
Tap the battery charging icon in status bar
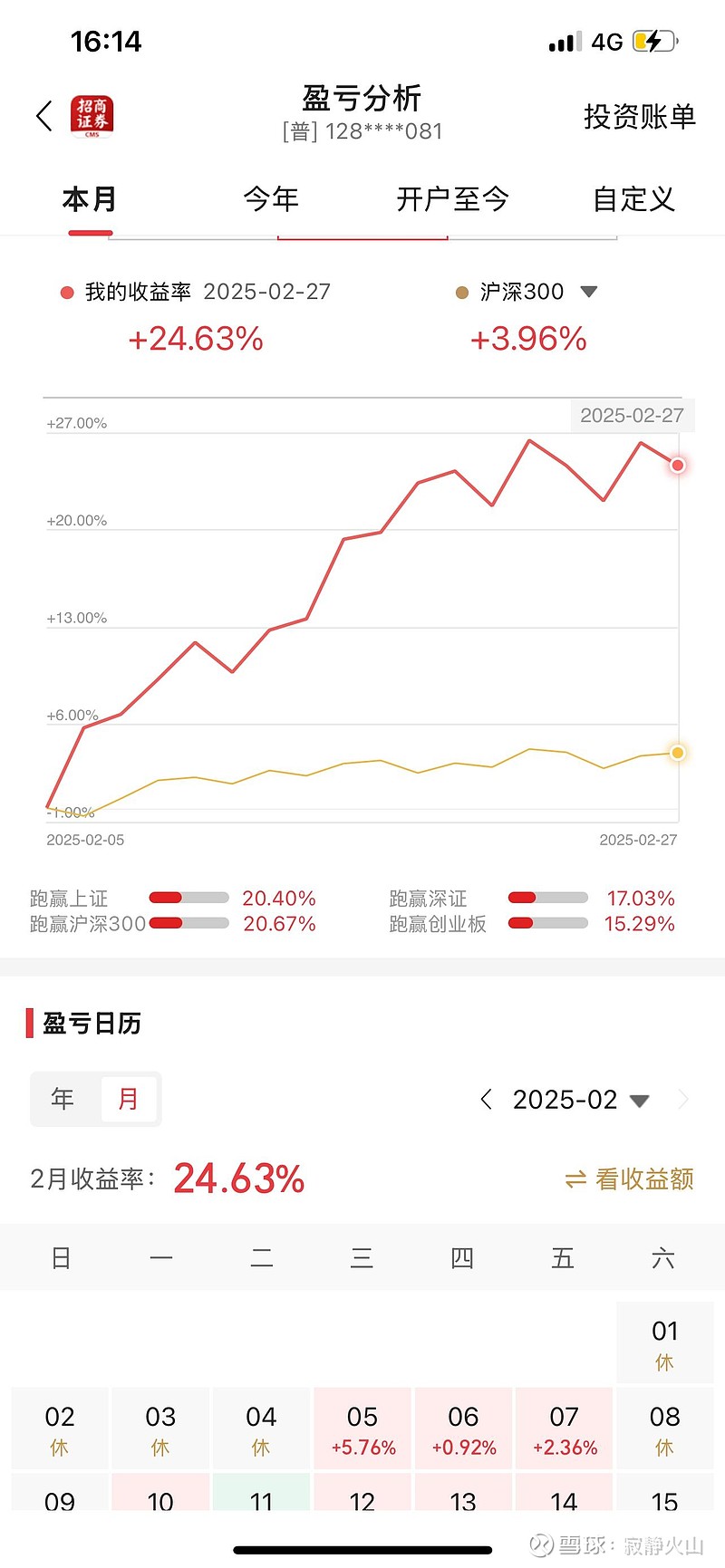(651, 40)
